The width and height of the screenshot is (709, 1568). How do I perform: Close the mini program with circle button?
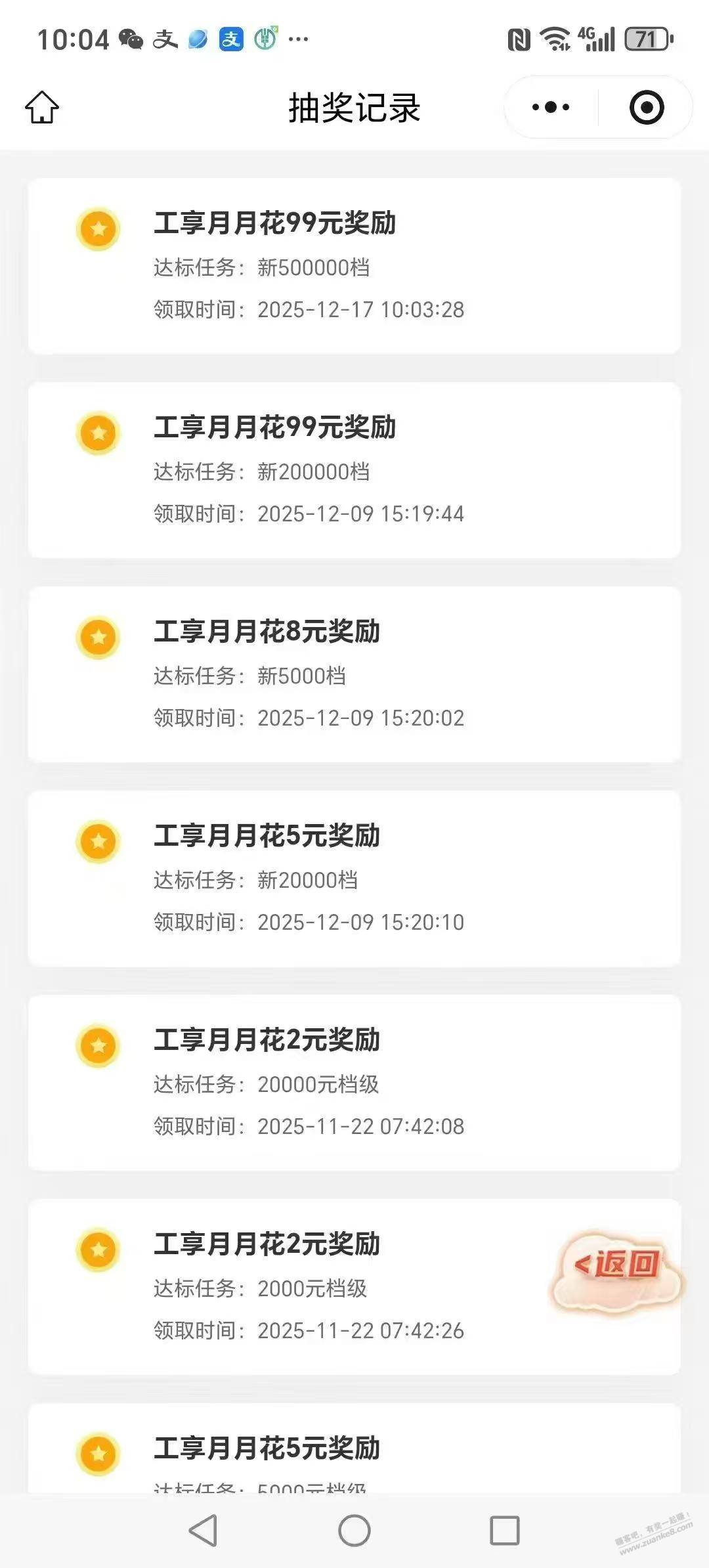click(x=647, y=107)
